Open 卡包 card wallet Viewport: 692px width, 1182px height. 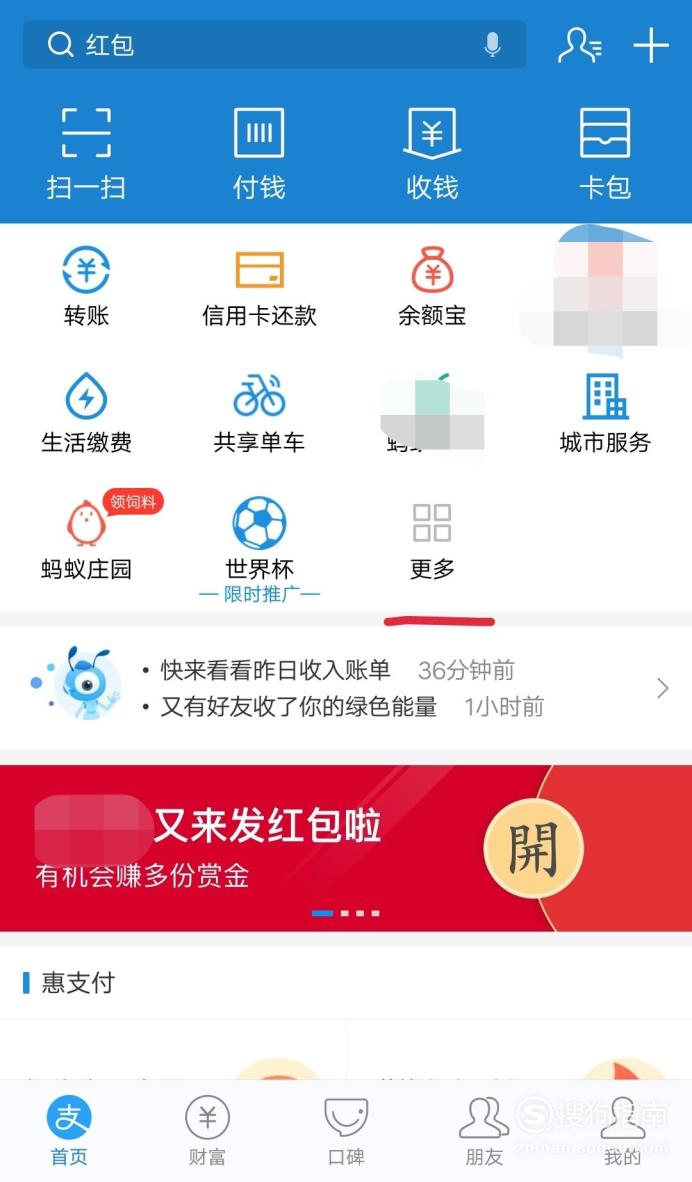605,154
